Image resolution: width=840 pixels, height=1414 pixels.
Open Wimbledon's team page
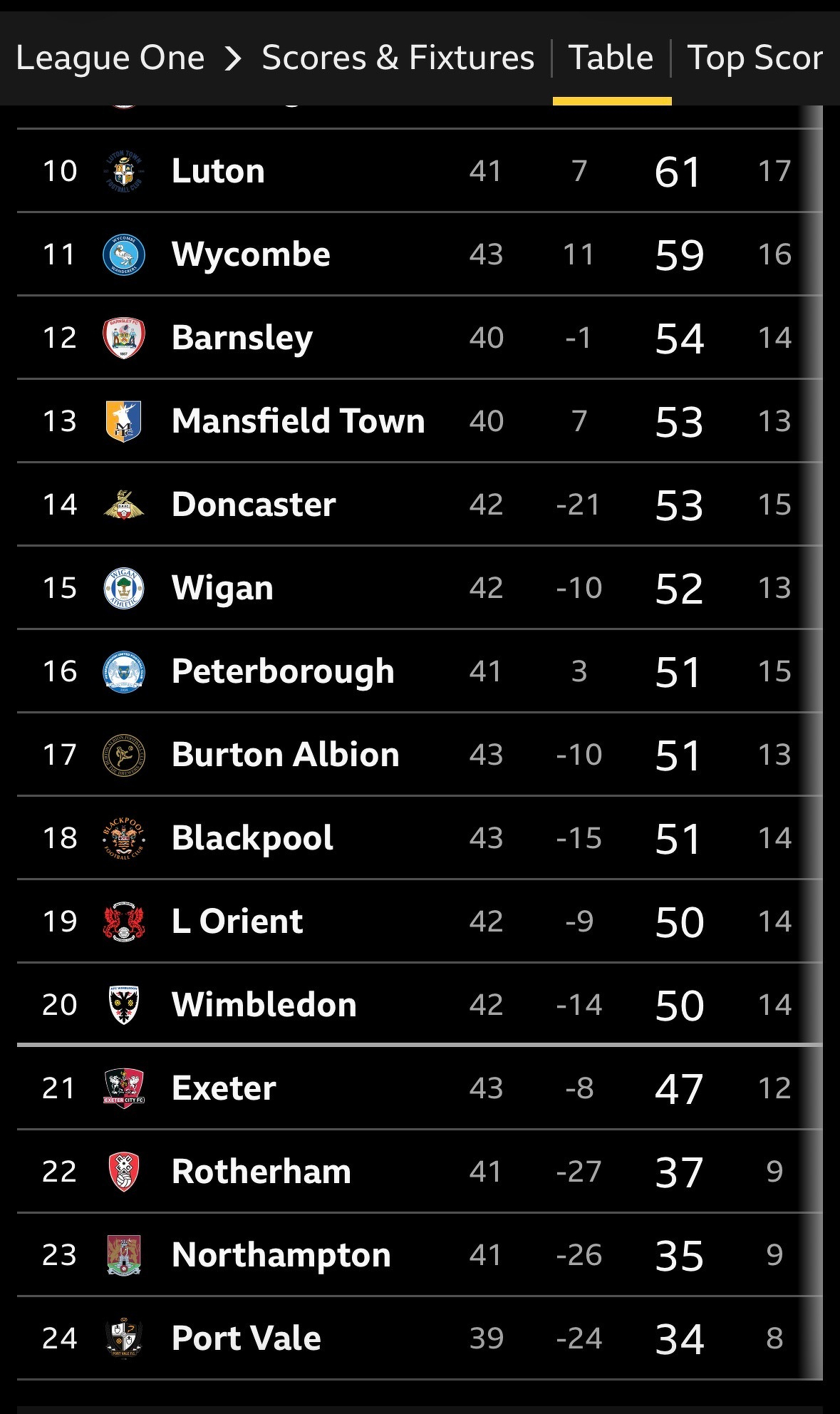pyautogui.click(x=264, y=1005)
